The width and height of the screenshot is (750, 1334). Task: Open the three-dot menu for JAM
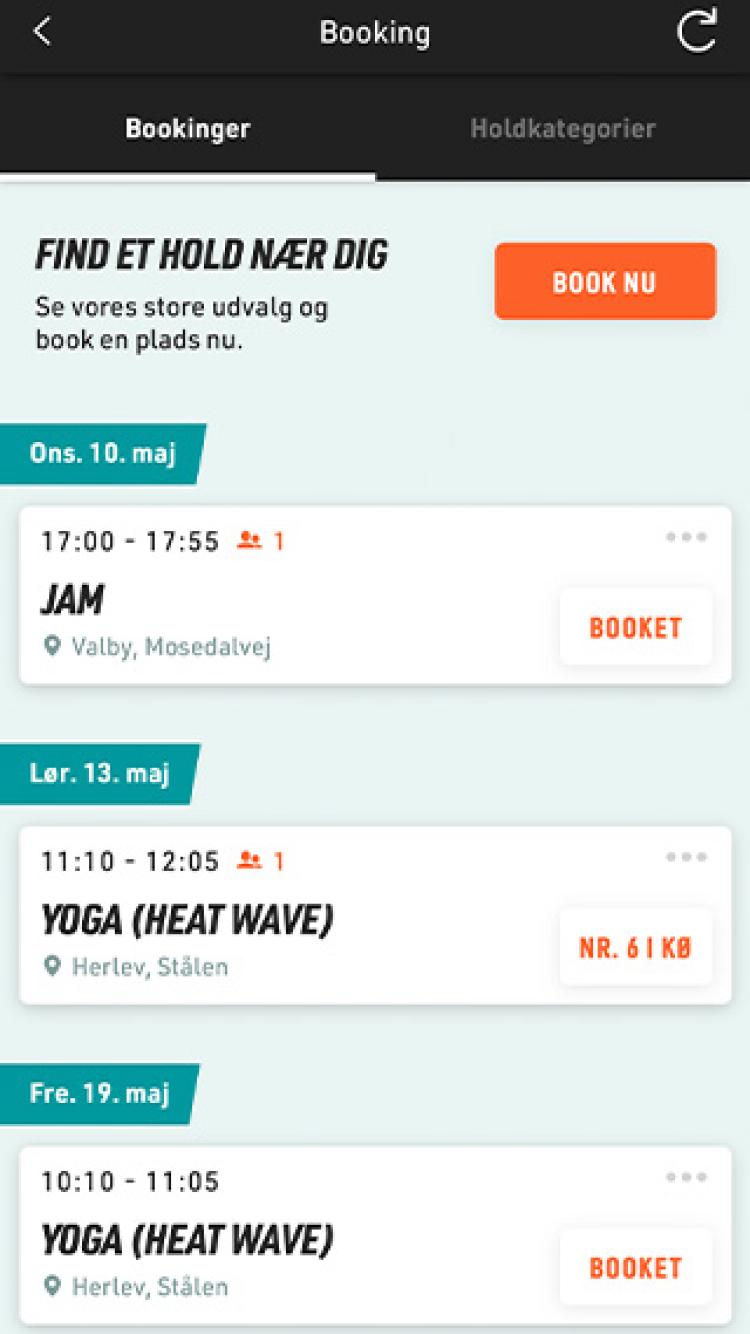click(x=686, y=537)
